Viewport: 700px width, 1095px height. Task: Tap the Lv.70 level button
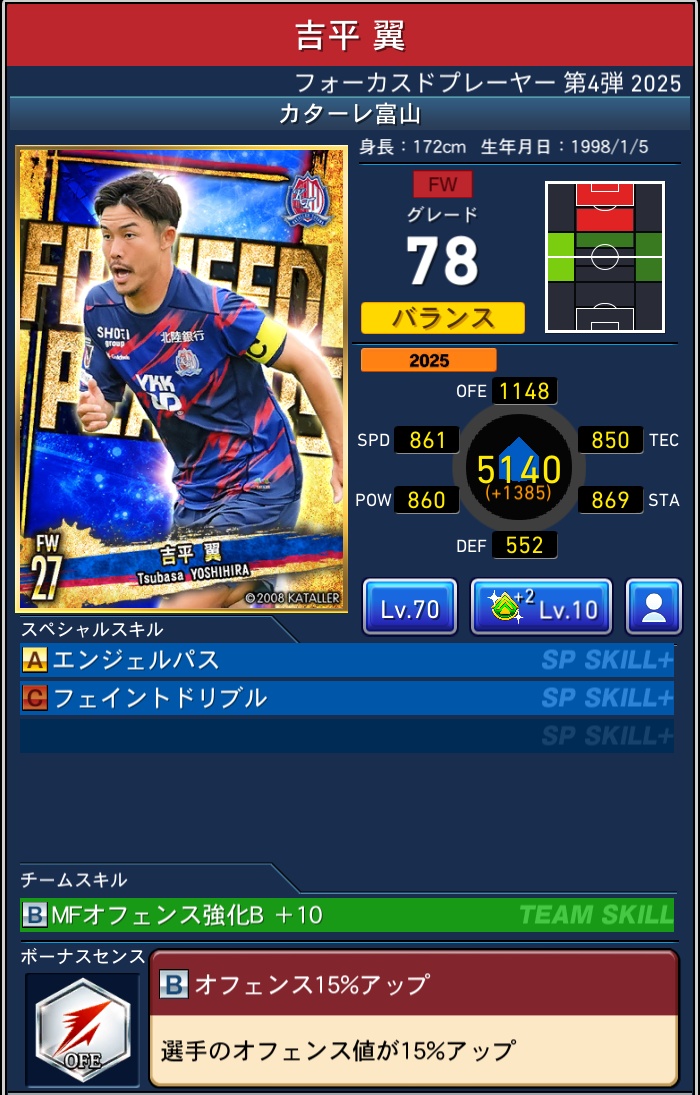[x=409, y=608]
